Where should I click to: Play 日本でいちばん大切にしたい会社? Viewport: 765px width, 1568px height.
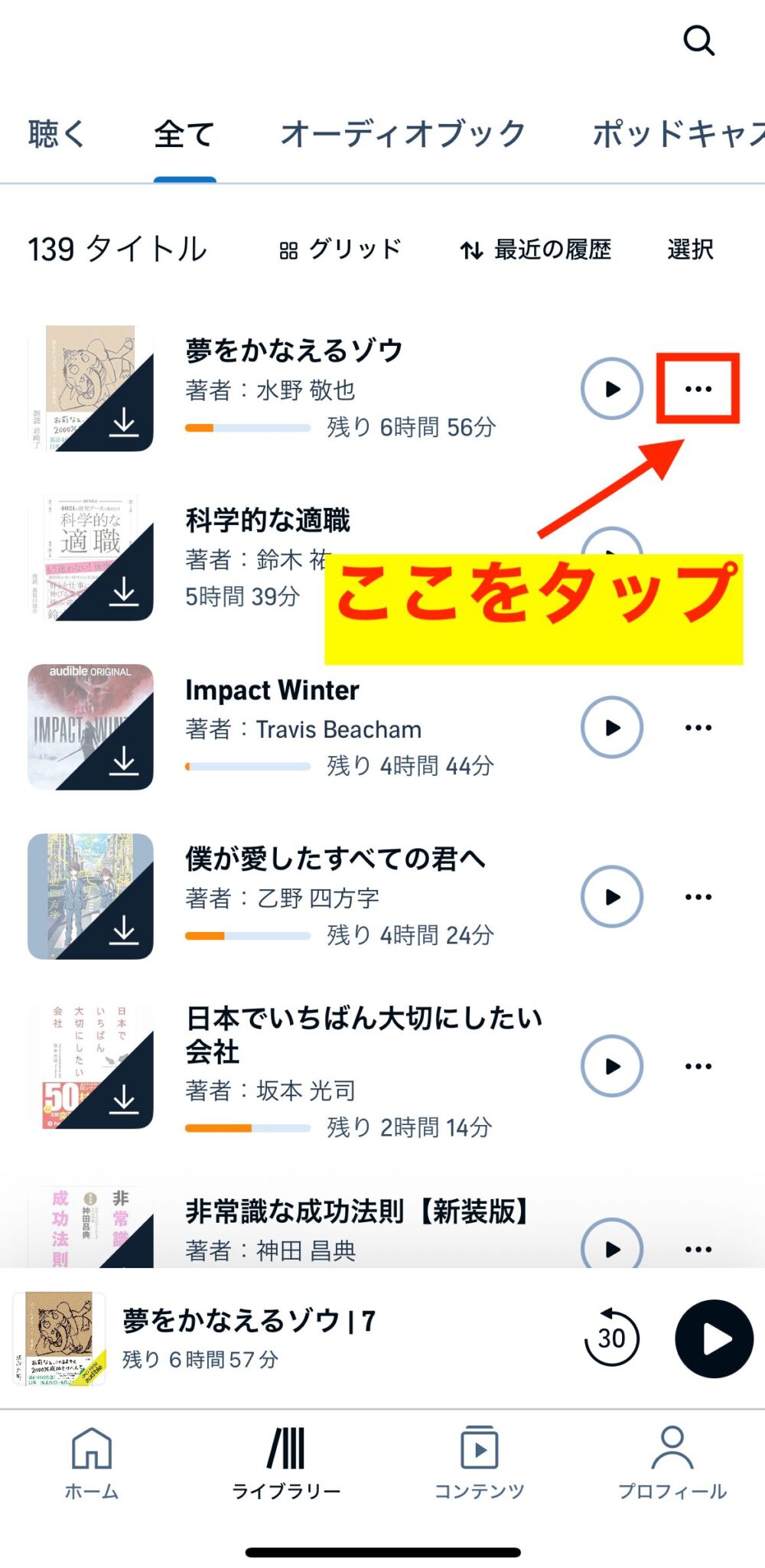pyautogui.click(x=611, y=1066)
